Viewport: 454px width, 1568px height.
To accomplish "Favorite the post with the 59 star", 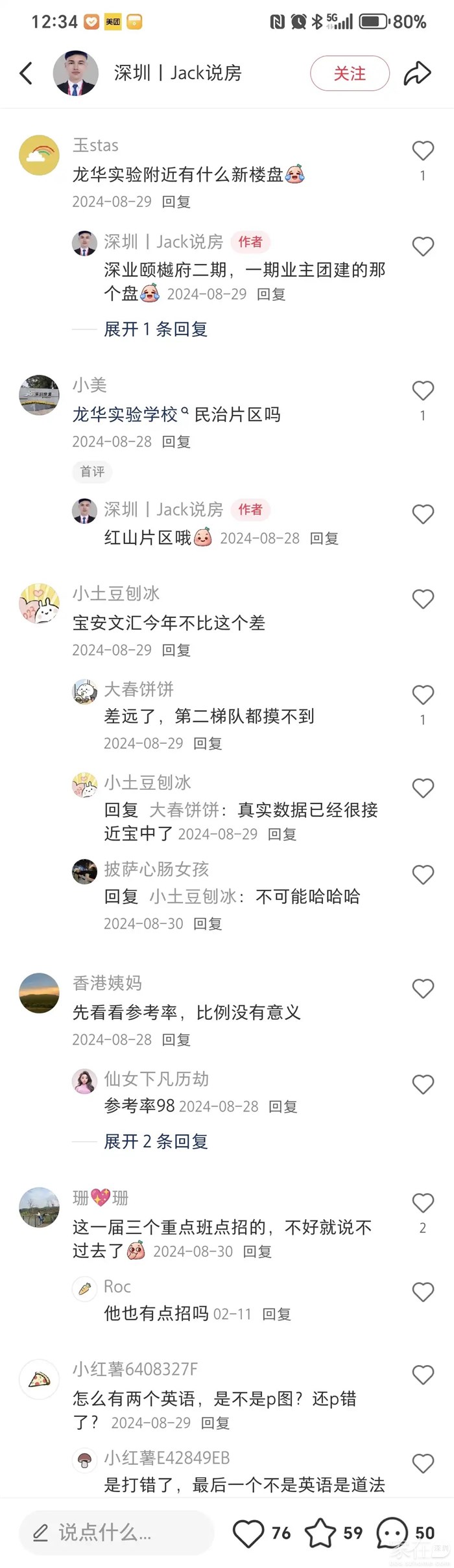I will coord(320,1533).
